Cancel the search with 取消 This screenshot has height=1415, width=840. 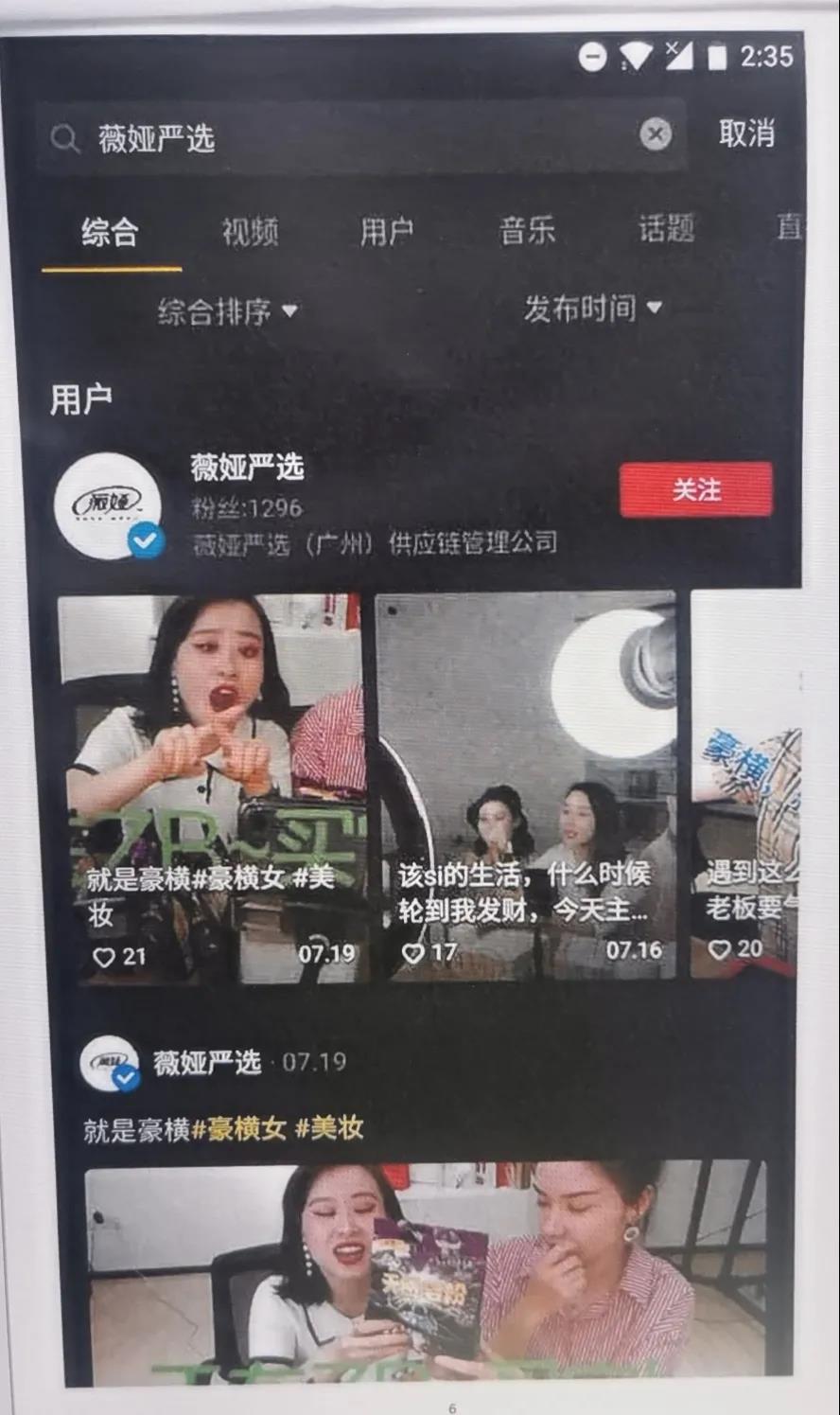(x=745, y=133)
